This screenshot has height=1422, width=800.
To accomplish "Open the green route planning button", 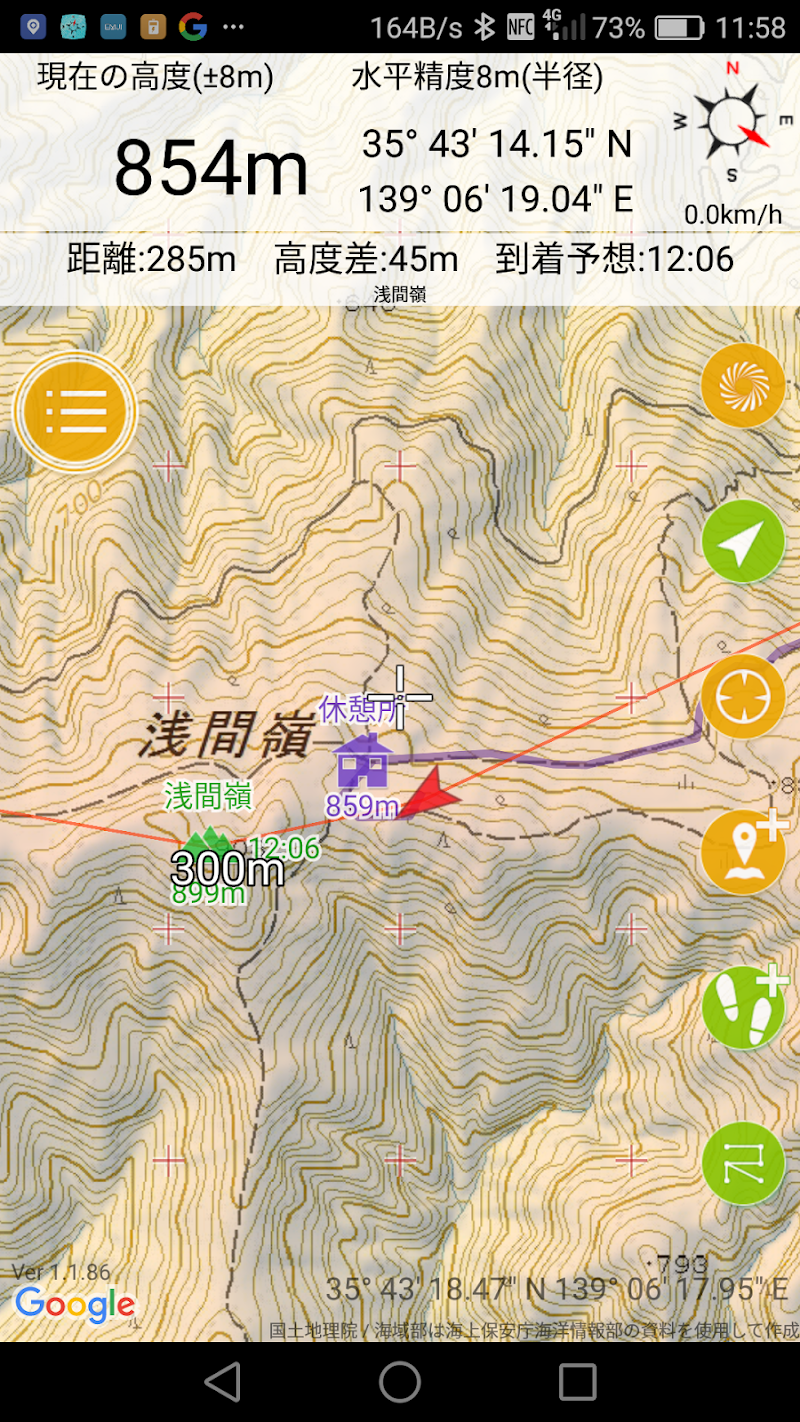I will pos(743,1161).
